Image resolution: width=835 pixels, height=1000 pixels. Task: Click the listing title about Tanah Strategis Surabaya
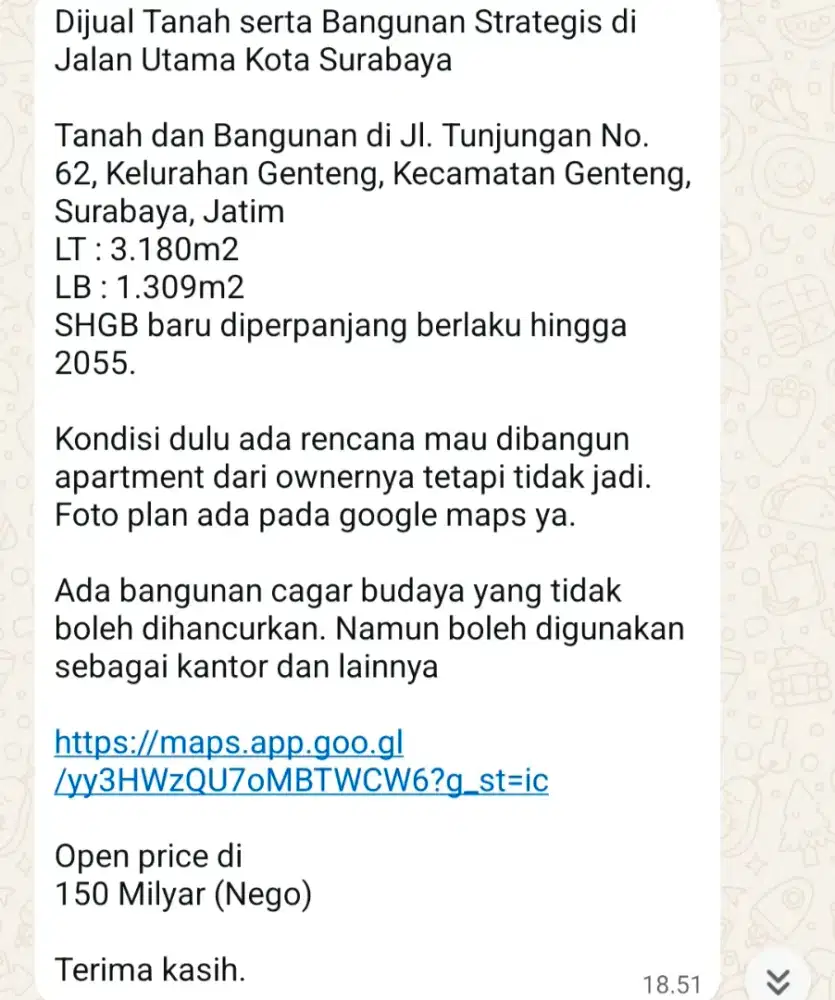coord(345,40)
